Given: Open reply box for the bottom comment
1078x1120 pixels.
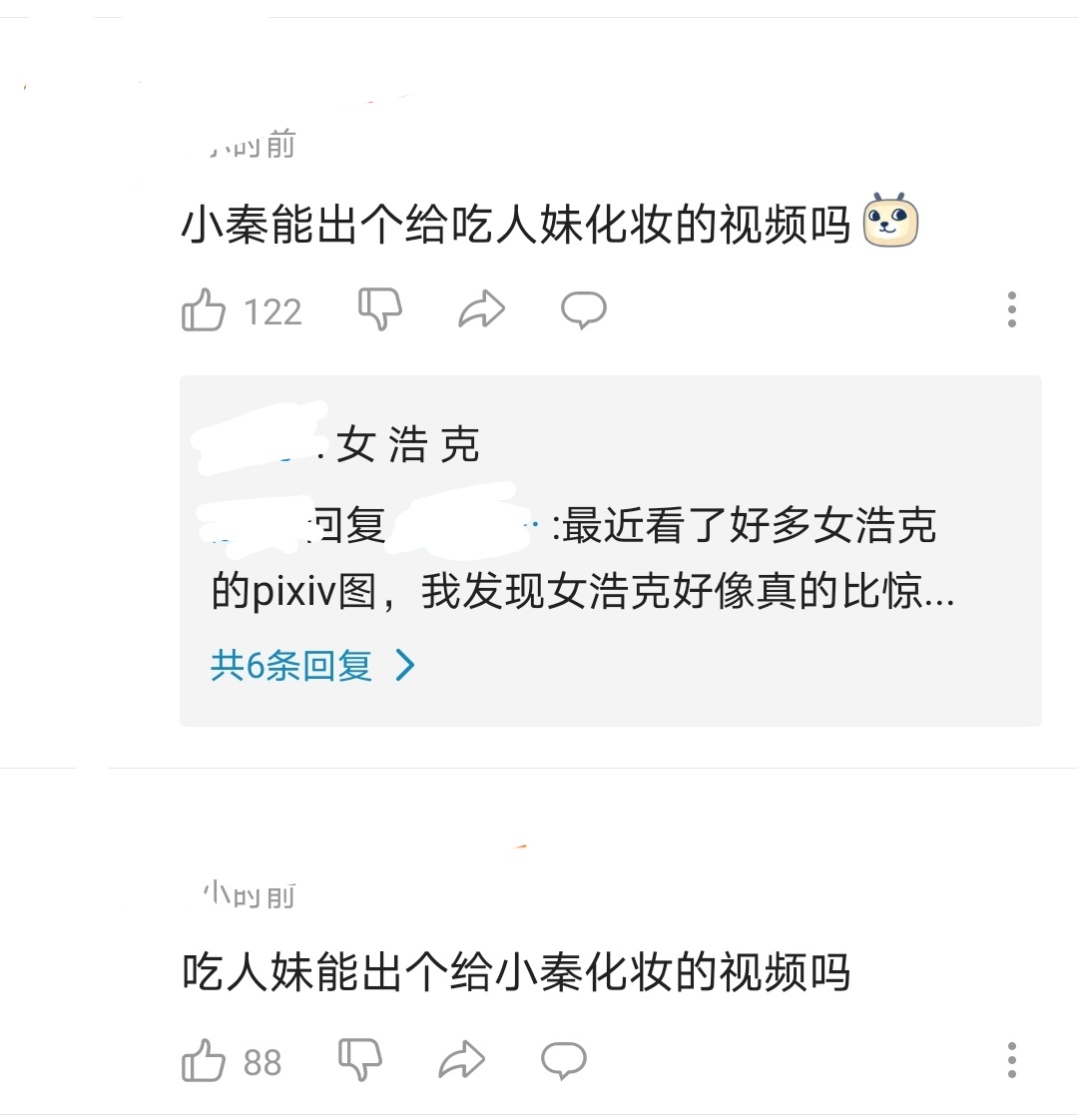Looking at the screenshot, I should (564, 1061).
